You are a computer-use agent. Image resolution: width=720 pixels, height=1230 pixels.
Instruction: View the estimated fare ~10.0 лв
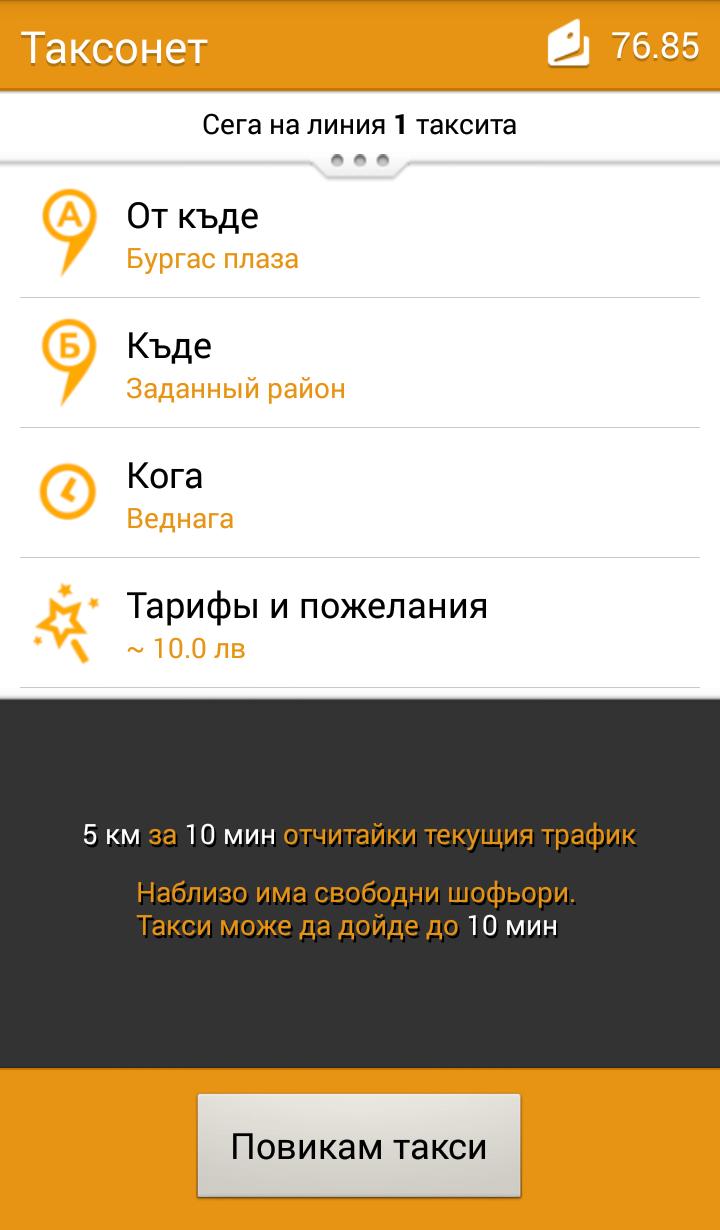[x=186, y=648]
